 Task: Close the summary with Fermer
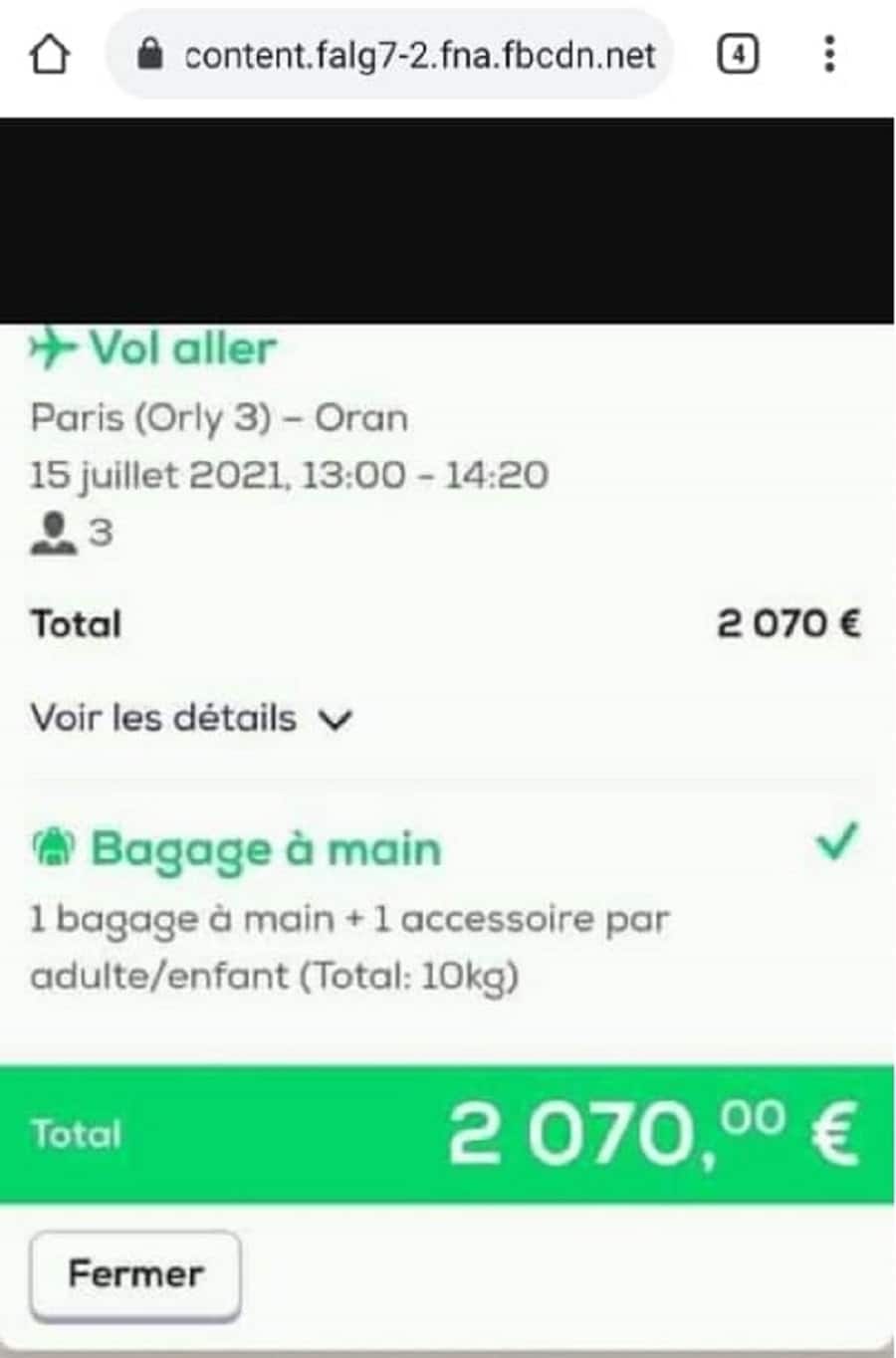[135, 1273]
